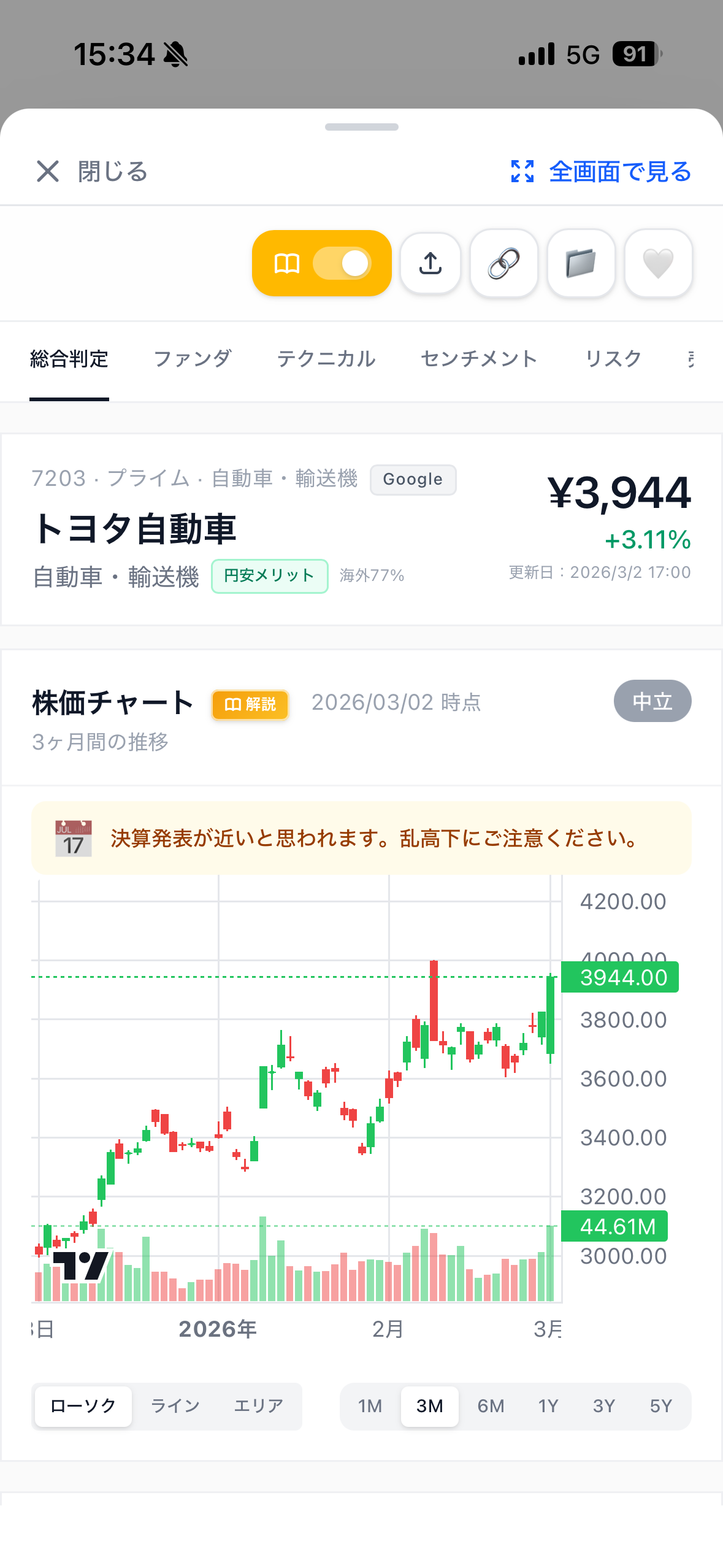Viewport: 723px width, 1568px height.
Task: Close the stock detail sheet
Action: tap(91, 172)
